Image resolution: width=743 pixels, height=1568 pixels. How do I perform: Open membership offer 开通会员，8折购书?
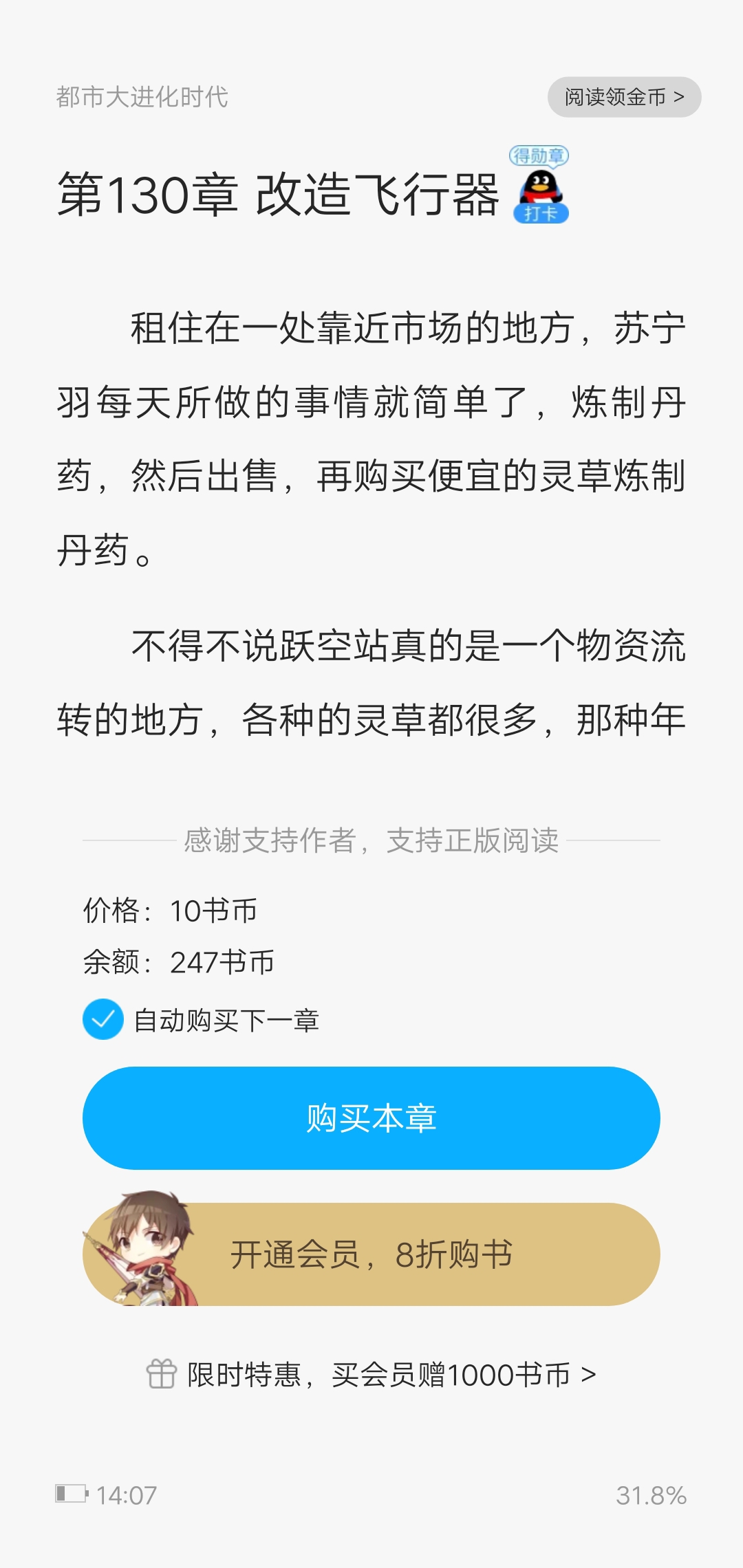click(x=371, y=1254)
